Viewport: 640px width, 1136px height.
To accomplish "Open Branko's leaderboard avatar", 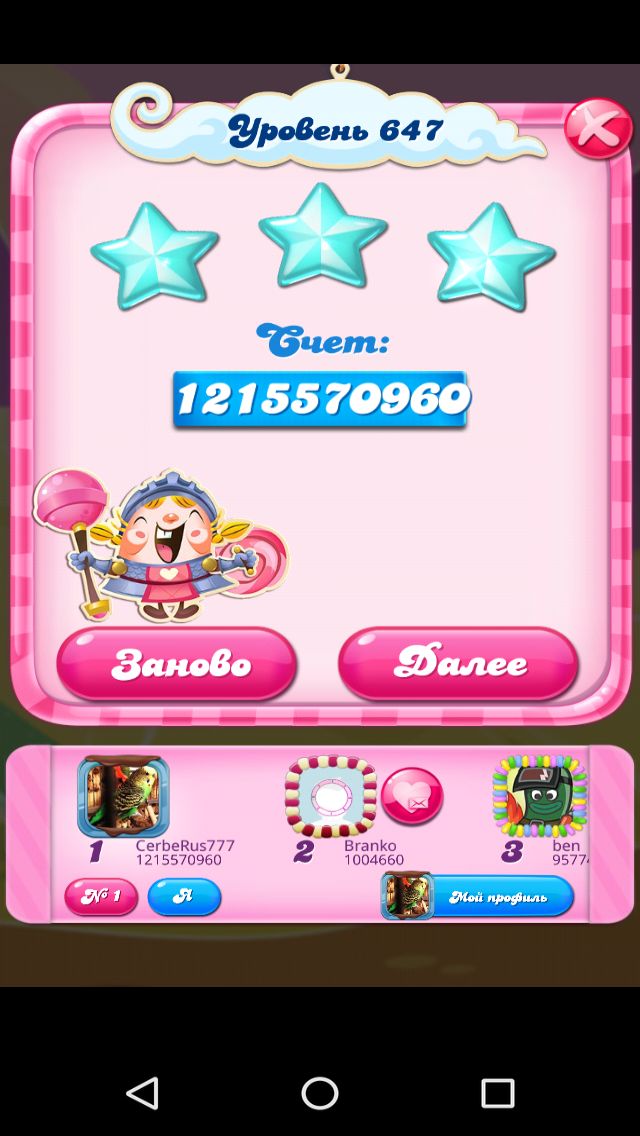I will coord(331,797).
